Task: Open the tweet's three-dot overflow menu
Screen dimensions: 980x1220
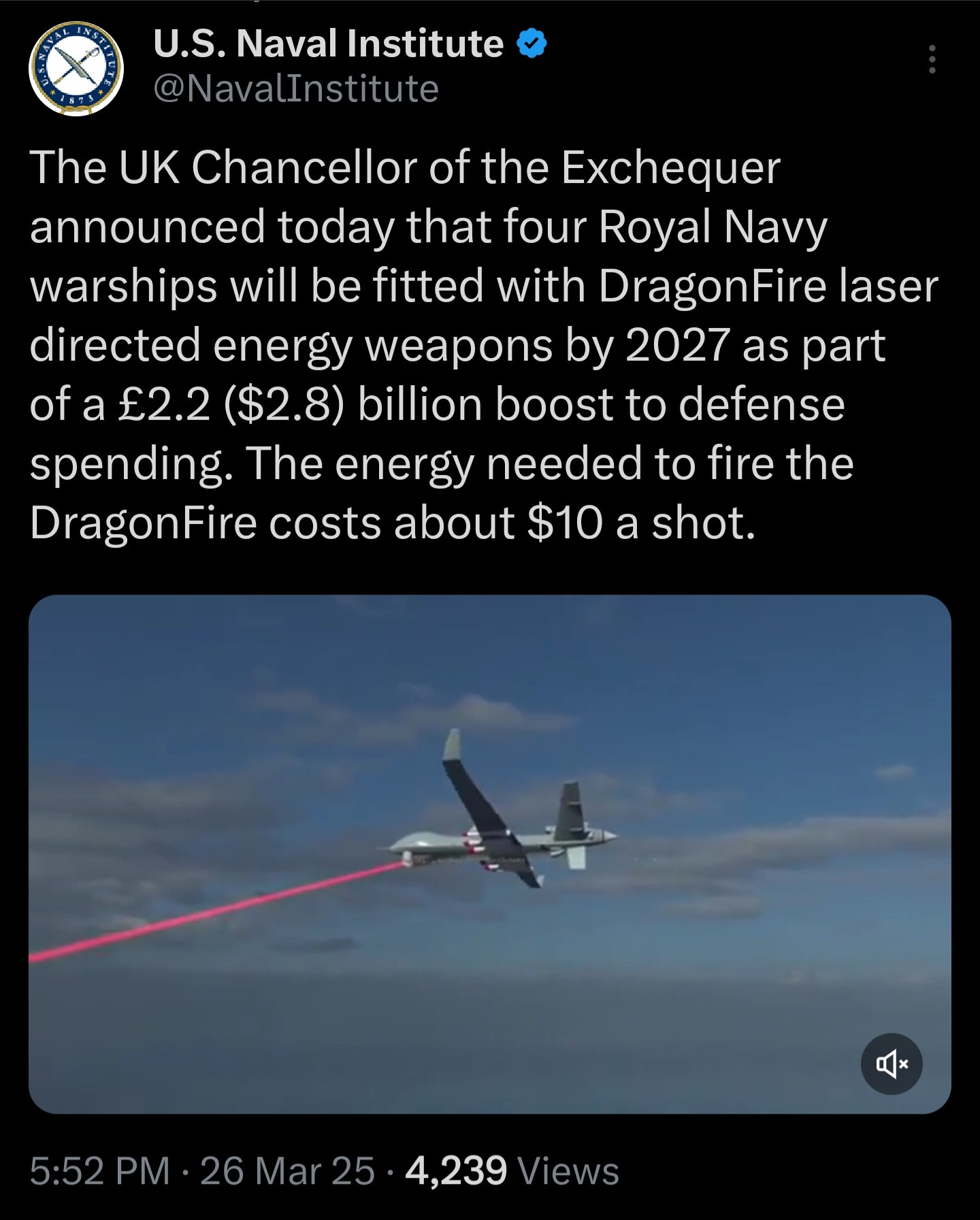Action: pyautogui.click(x=932, y=60)
